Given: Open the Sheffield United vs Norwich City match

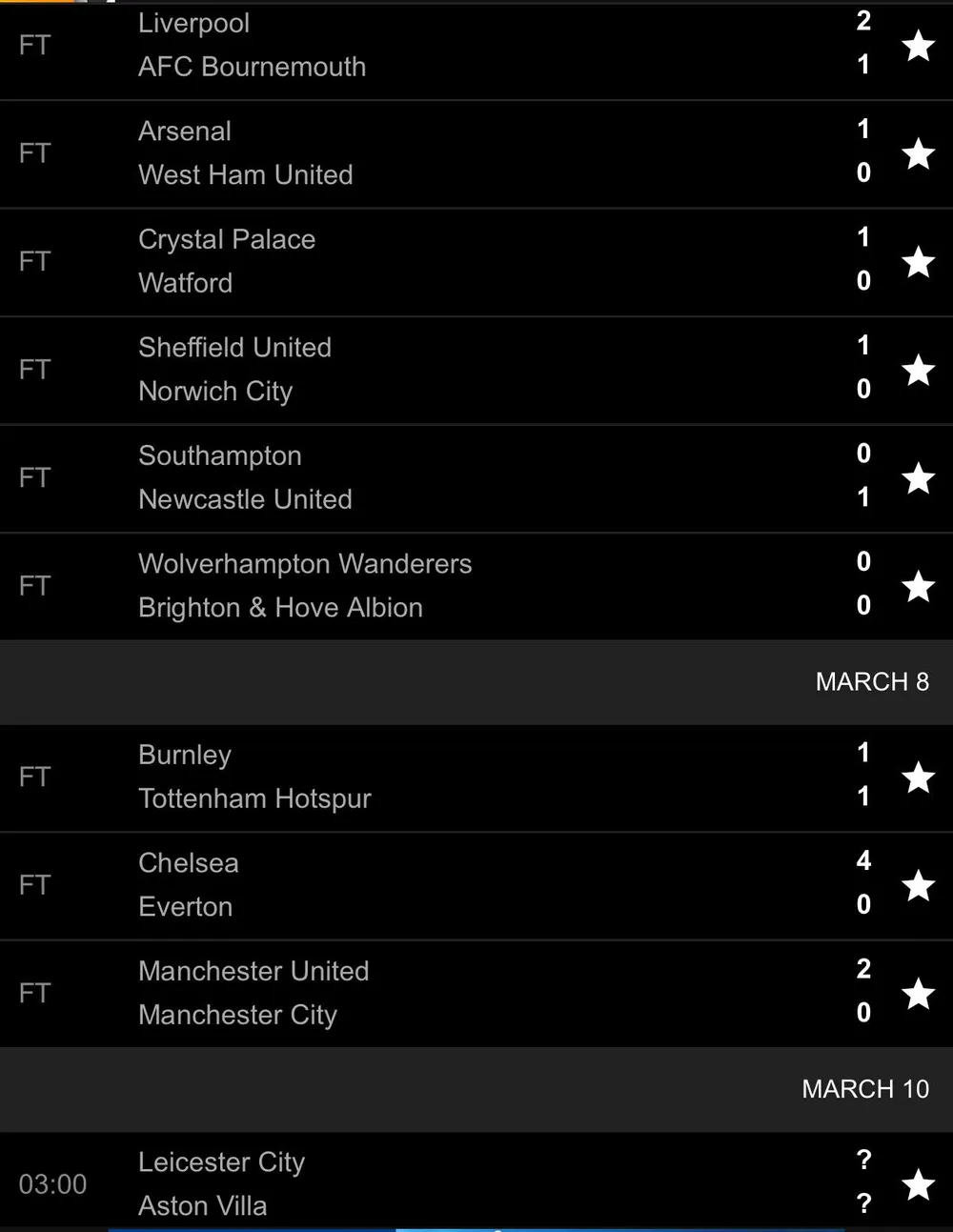Looking at the screenshot, I should coord(429,370).
